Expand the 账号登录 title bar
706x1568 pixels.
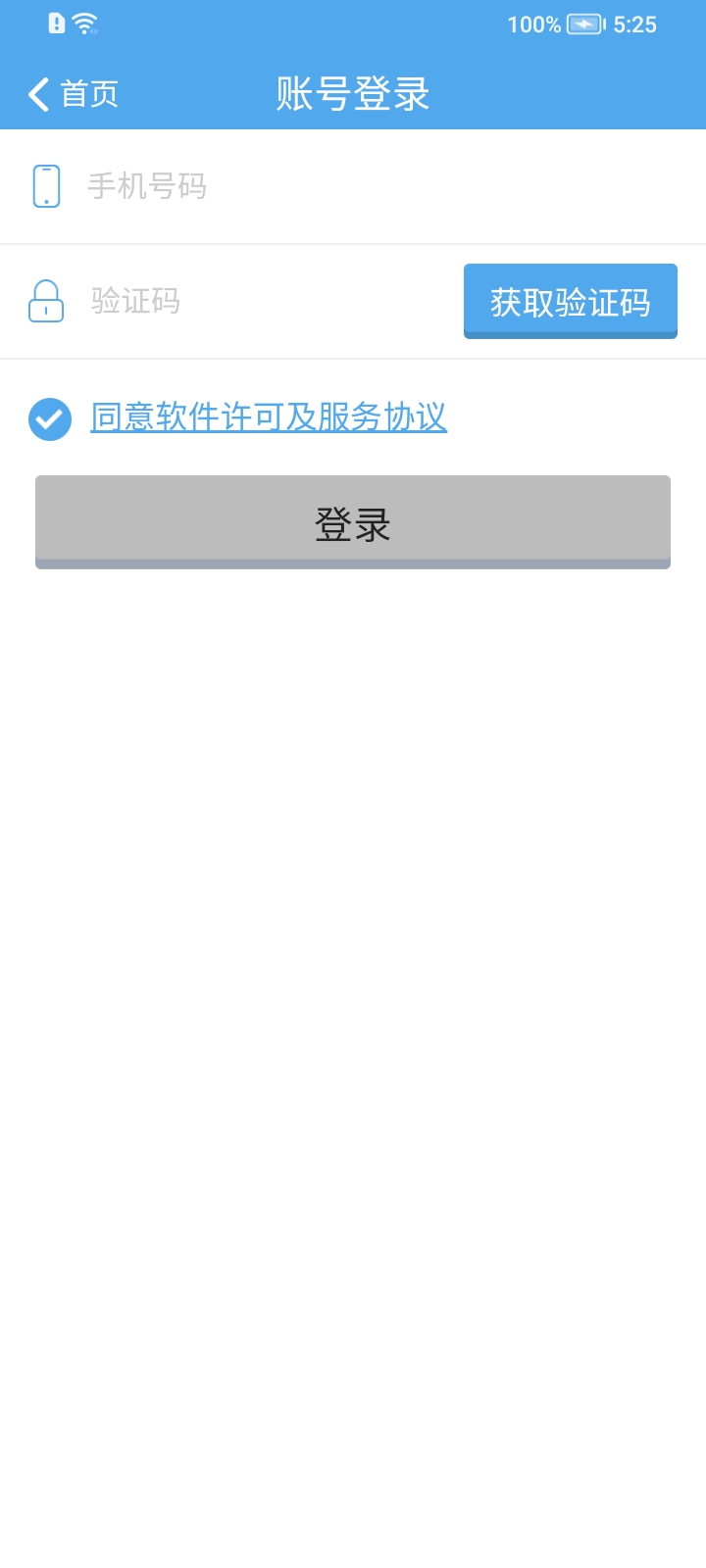[353, 94]
